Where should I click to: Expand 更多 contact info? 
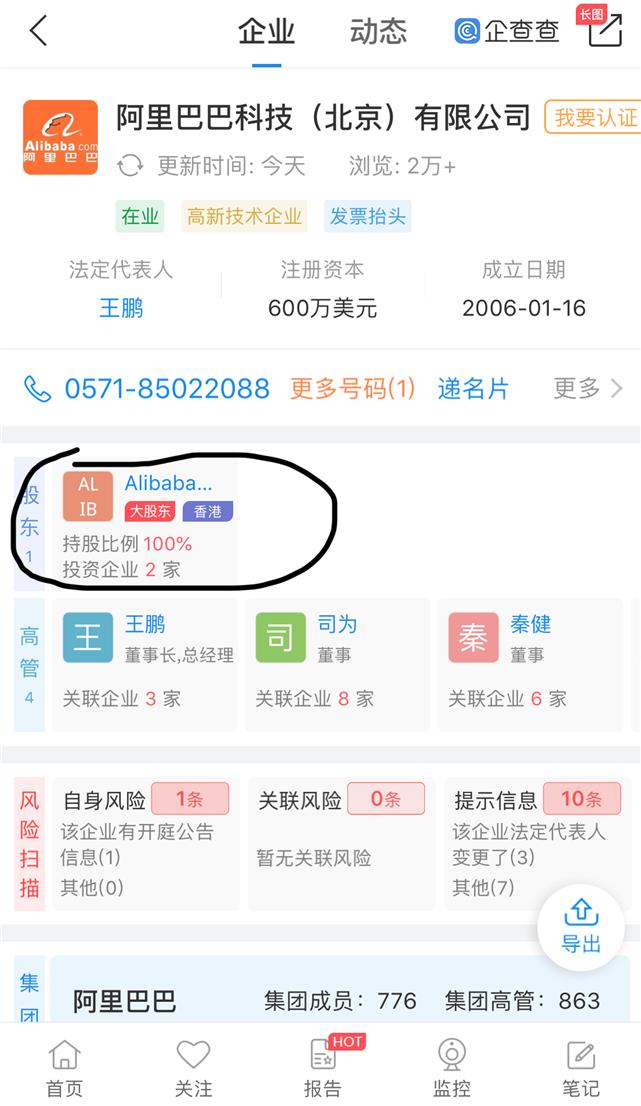[588, 388]
